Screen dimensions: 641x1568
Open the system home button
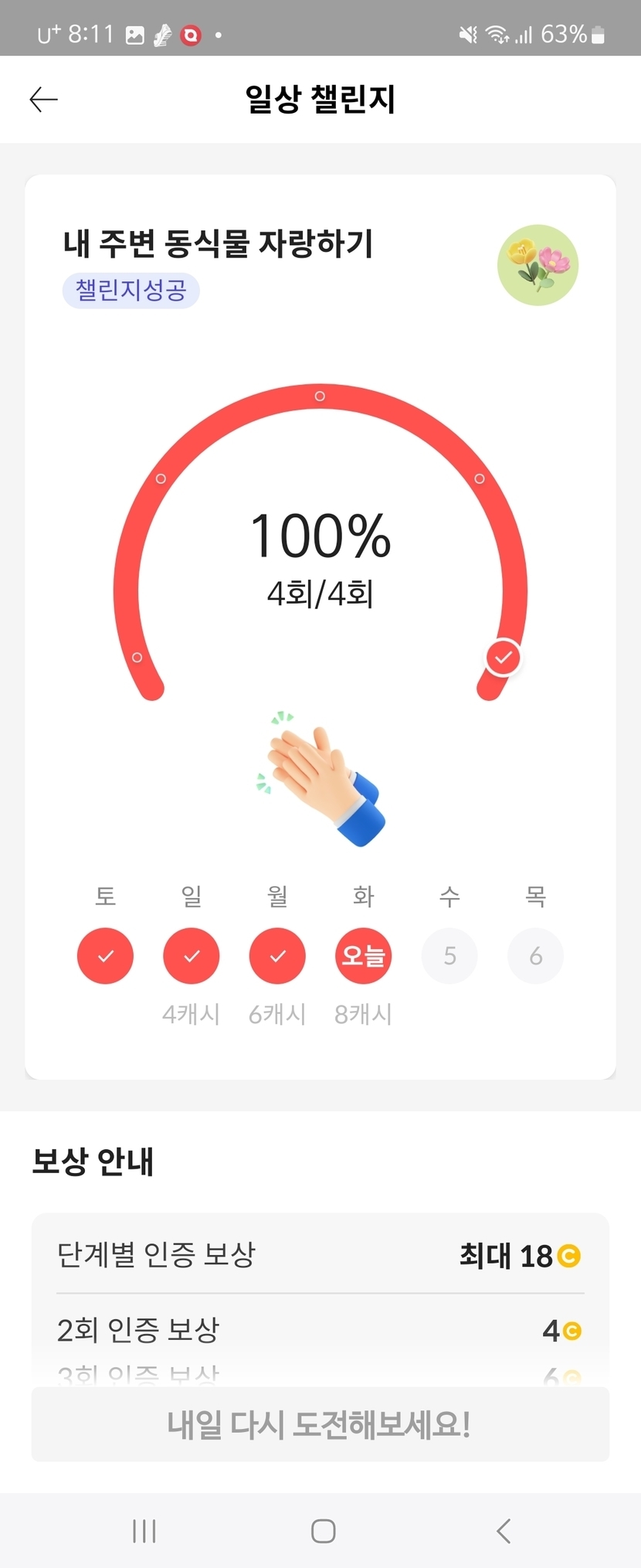(x=323, y=1530)
